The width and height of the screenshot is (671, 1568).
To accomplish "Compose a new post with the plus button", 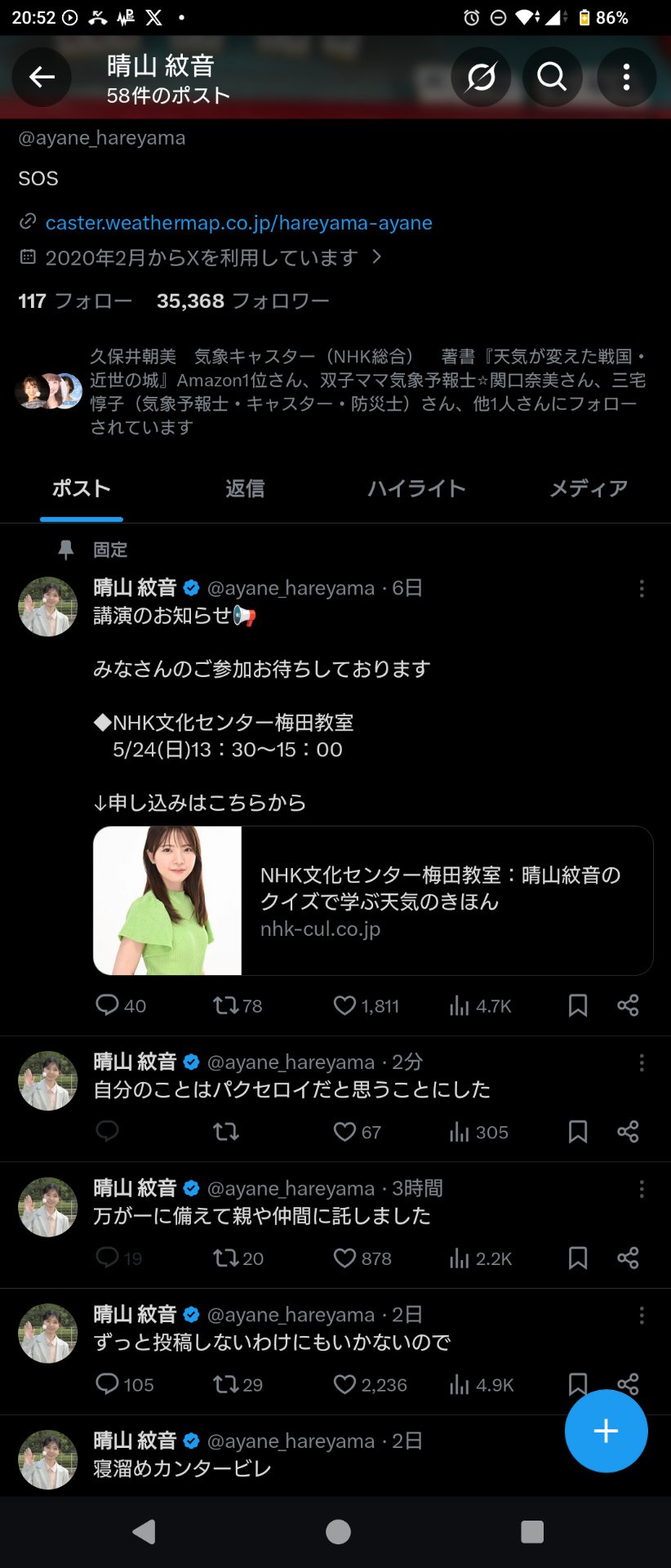I will [x=606, y=1431].
